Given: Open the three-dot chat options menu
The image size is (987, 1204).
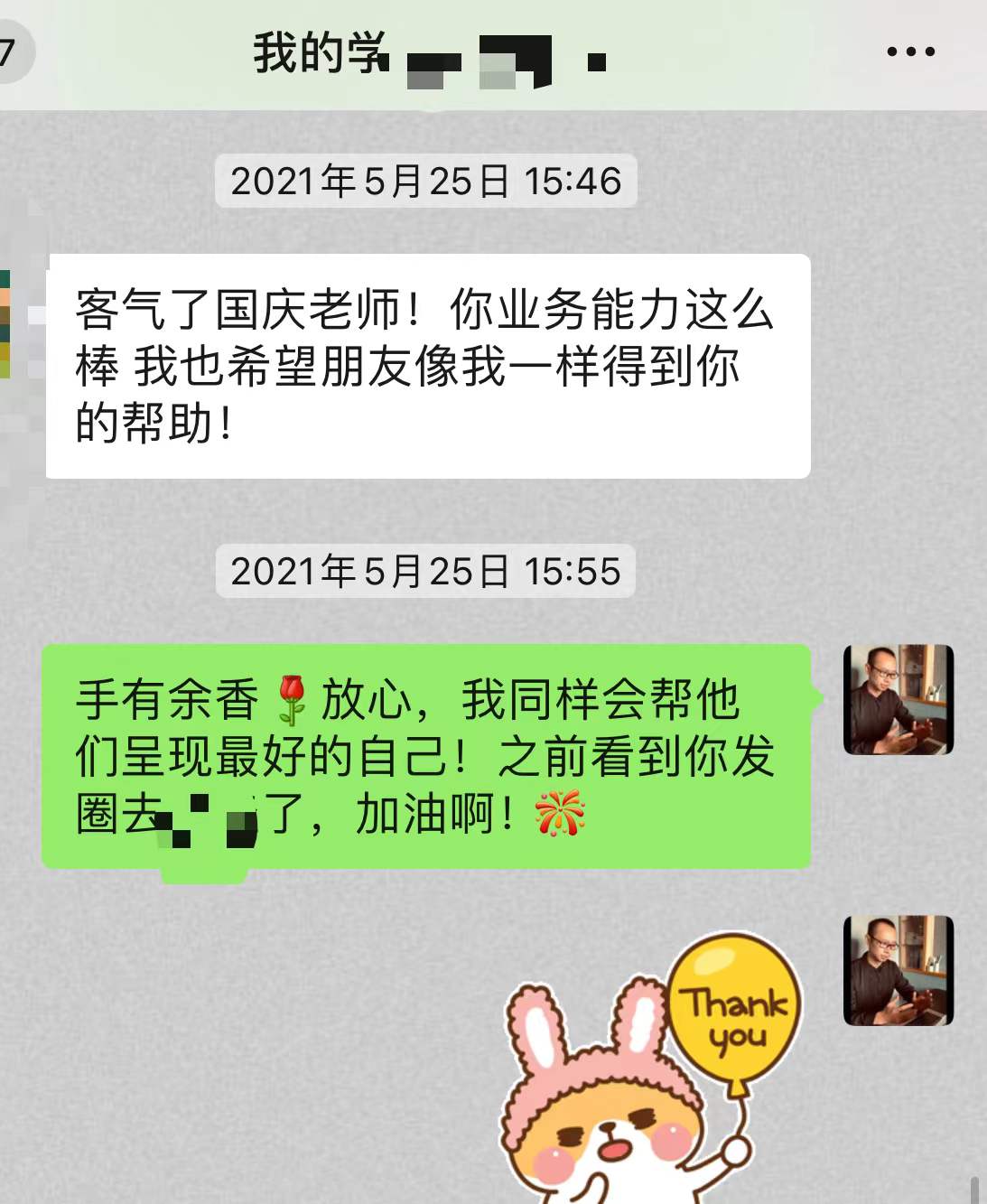Looking at the screenshot, I should point(910,52).
